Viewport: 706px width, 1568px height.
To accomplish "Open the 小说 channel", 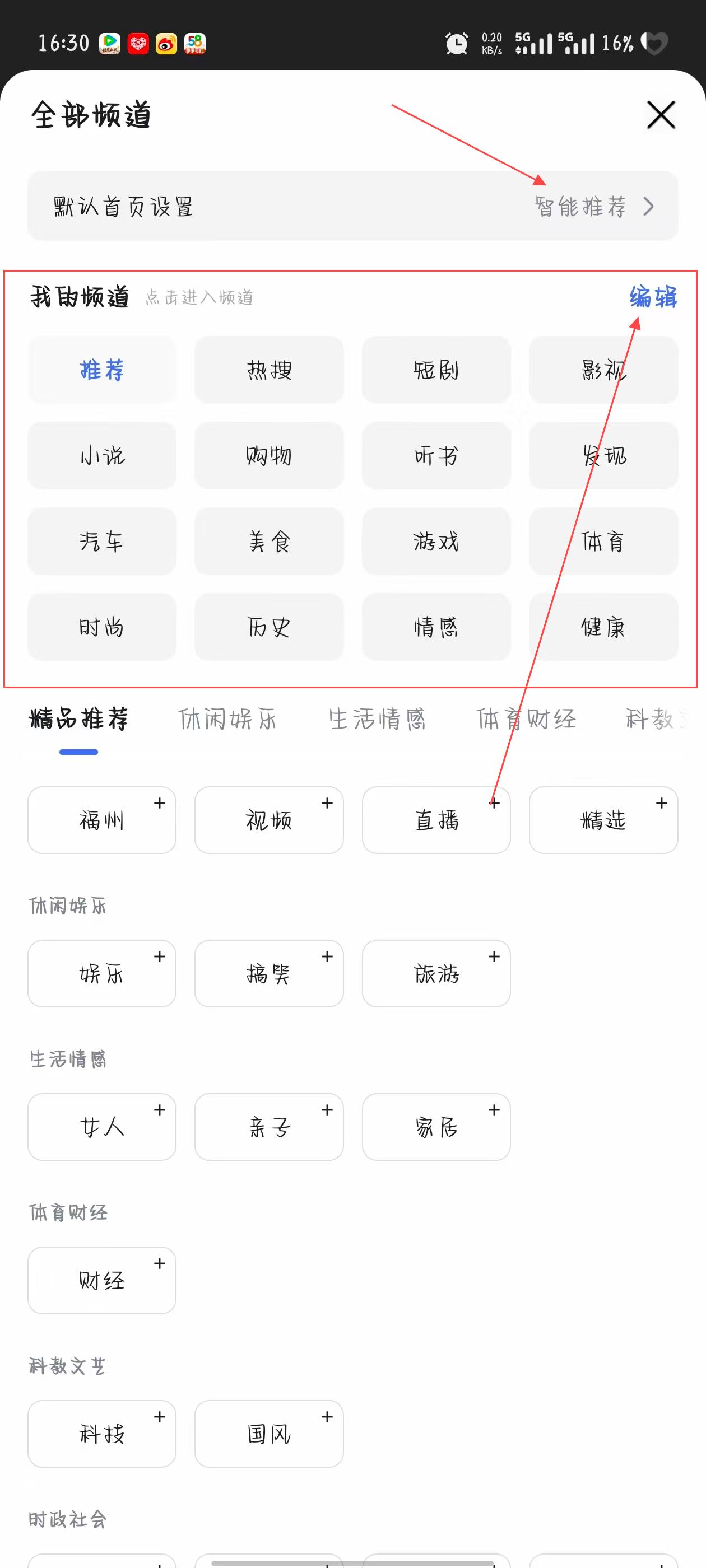I will click(102, 455).
